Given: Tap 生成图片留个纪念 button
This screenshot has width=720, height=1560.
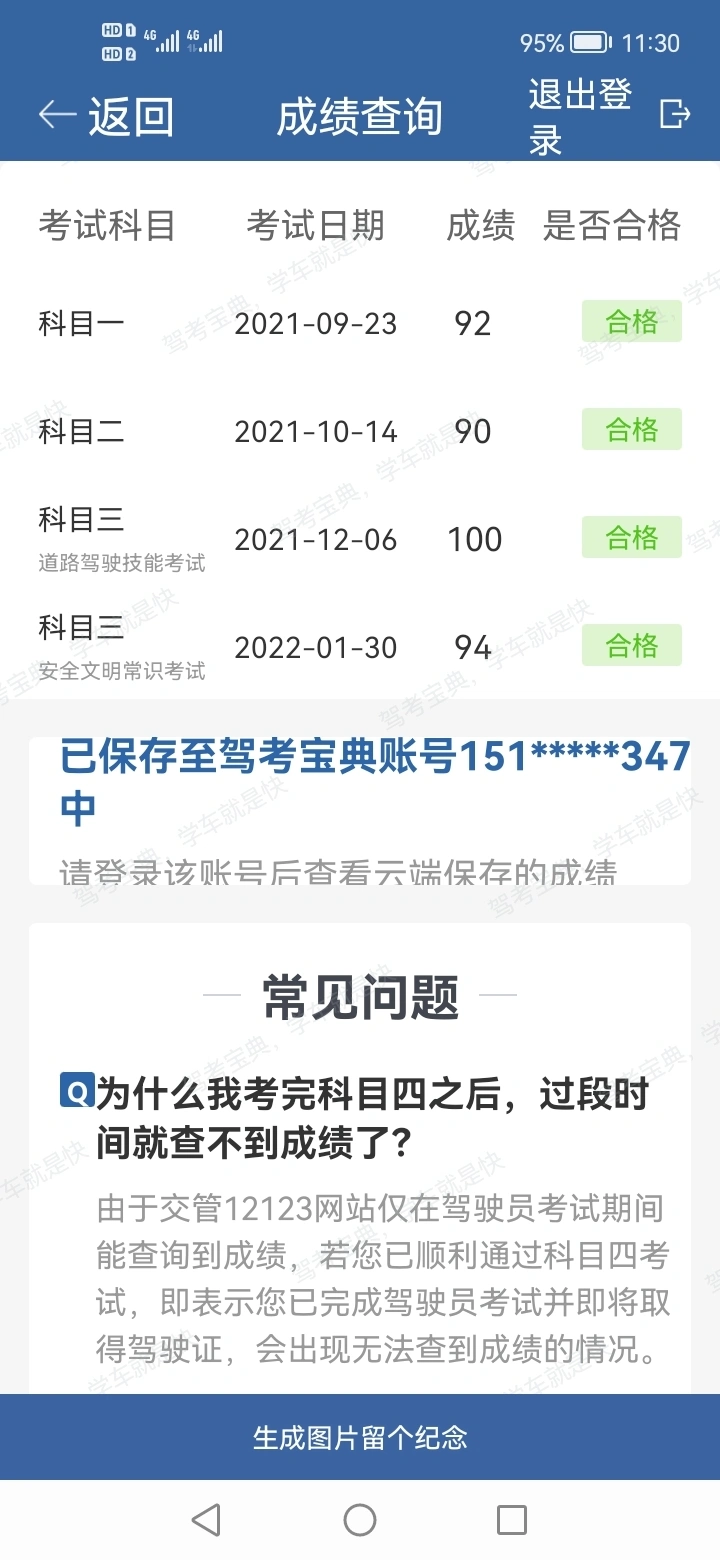Looking at the screenshot, I should click(x=360, y=1438).
